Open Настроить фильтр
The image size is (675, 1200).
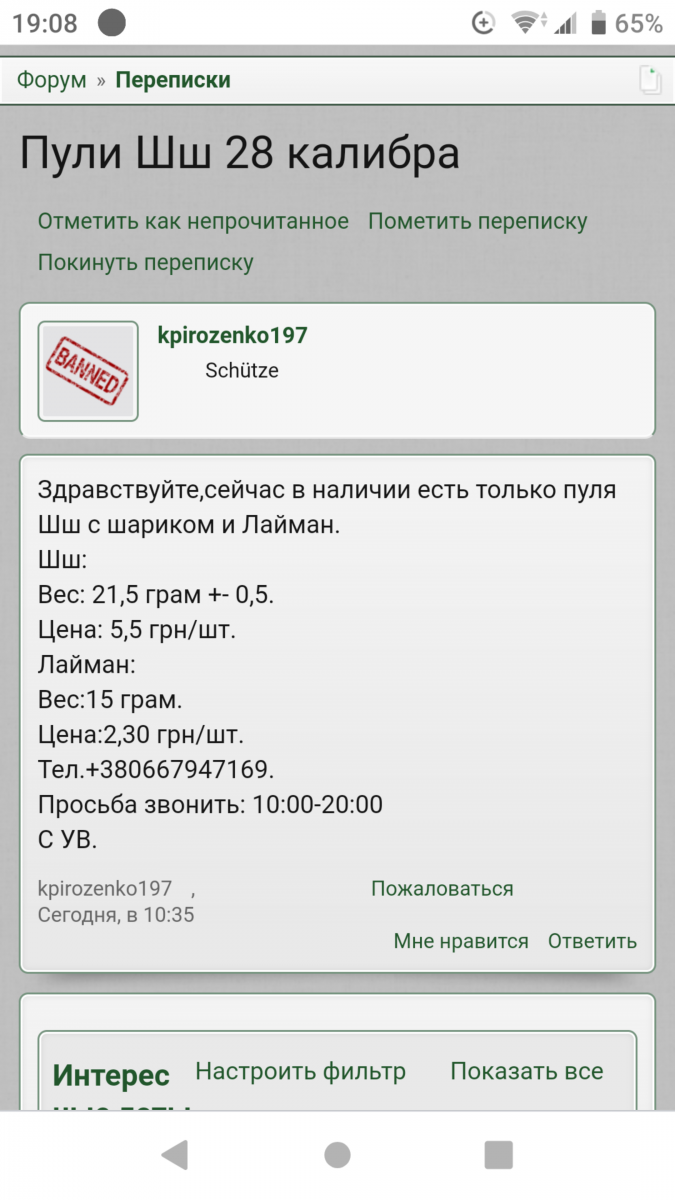(300, 1072)
